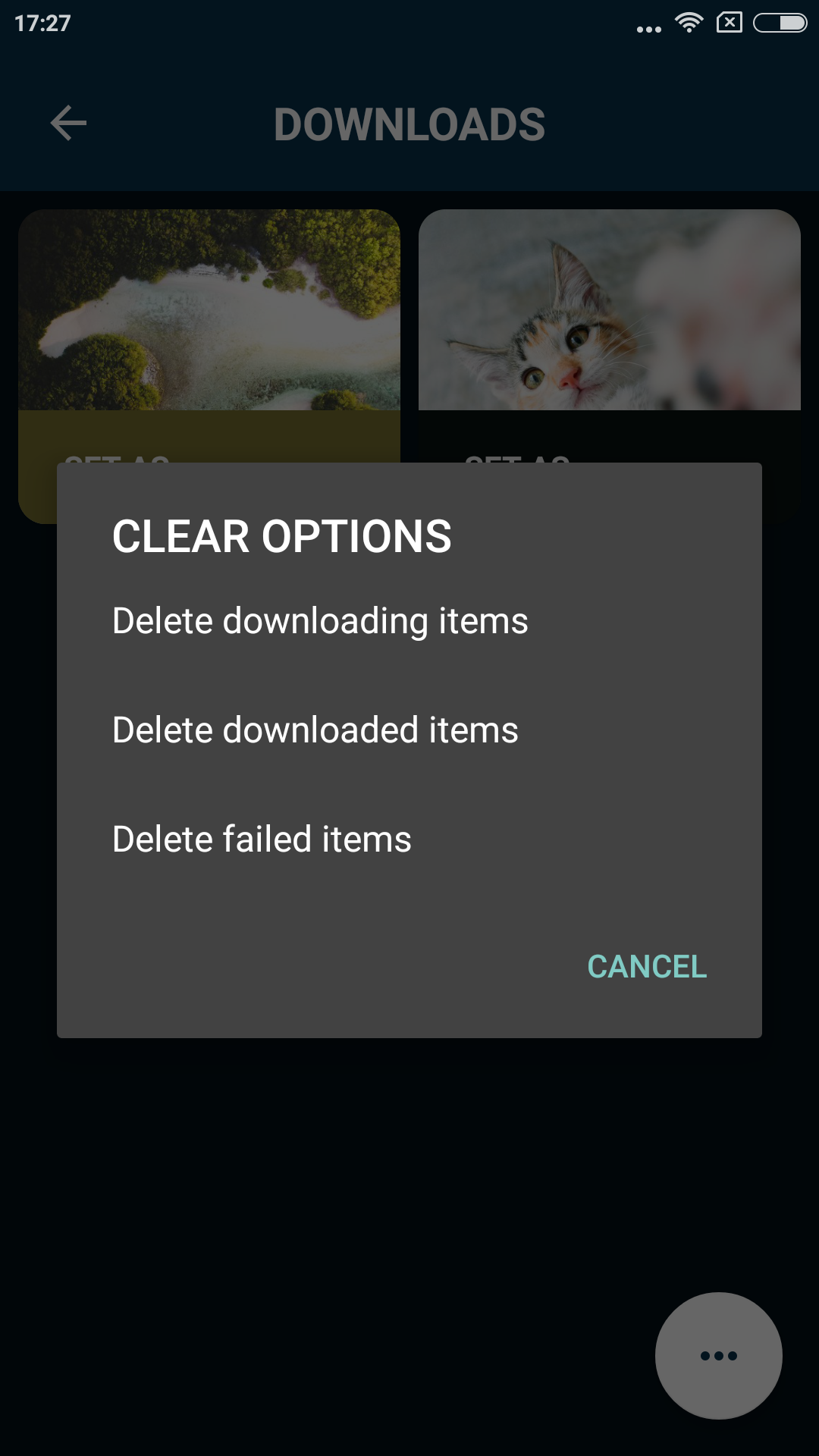Select Delete downloading items
Image resolution: width=819 pixels, height=1456 pixels.
point(409,621)
